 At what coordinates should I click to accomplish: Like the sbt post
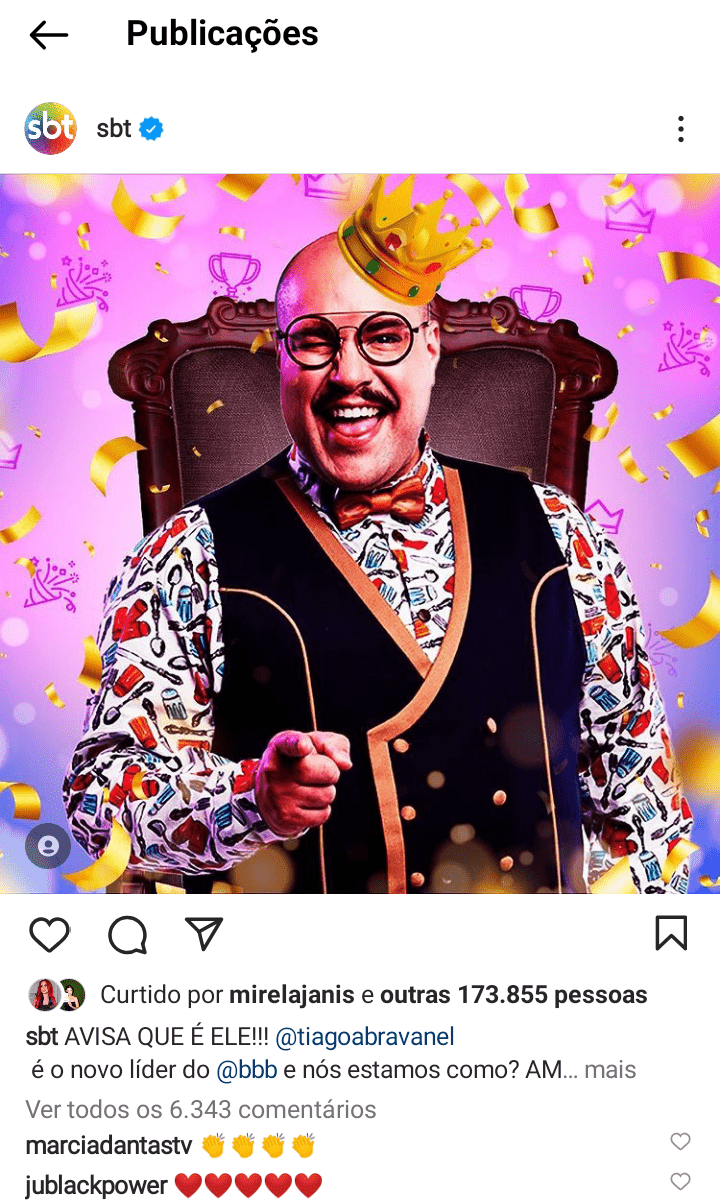pos(48,934)
